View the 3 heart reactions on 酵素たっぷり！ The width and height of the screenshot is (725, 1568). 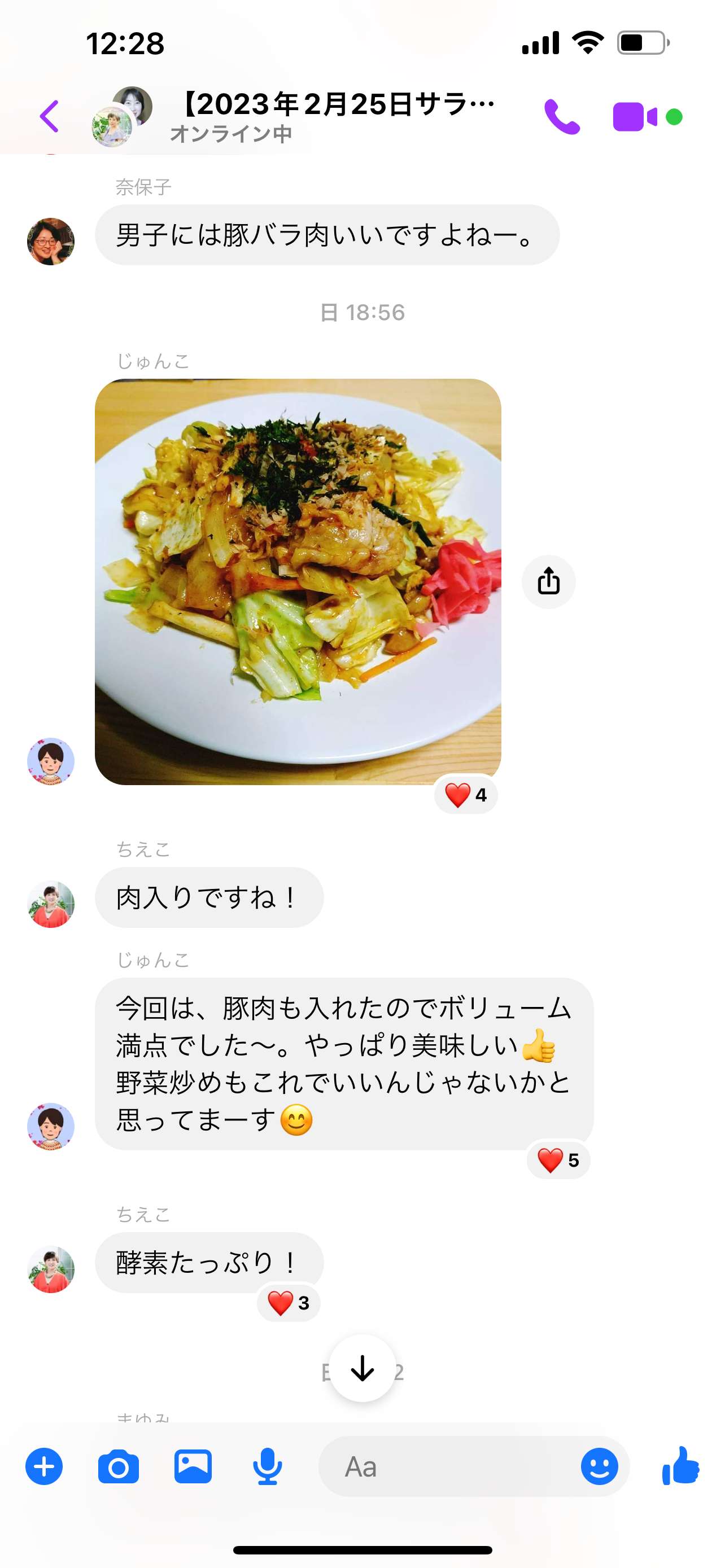pos(289,1303)
